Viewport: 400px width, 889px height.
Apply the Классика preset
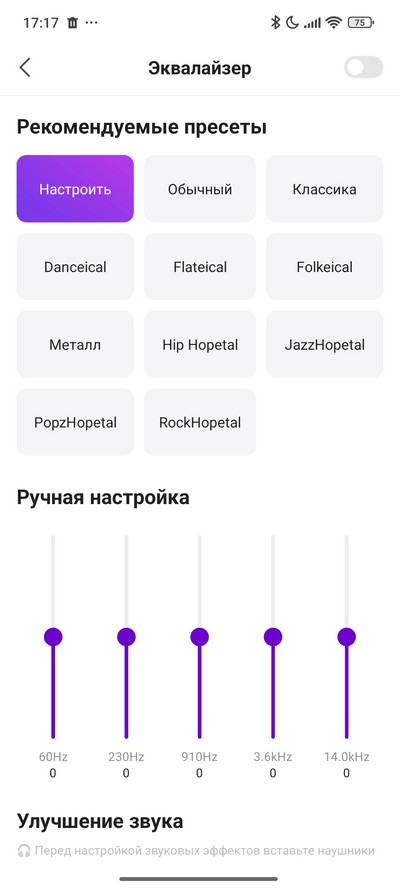point(325,189)
